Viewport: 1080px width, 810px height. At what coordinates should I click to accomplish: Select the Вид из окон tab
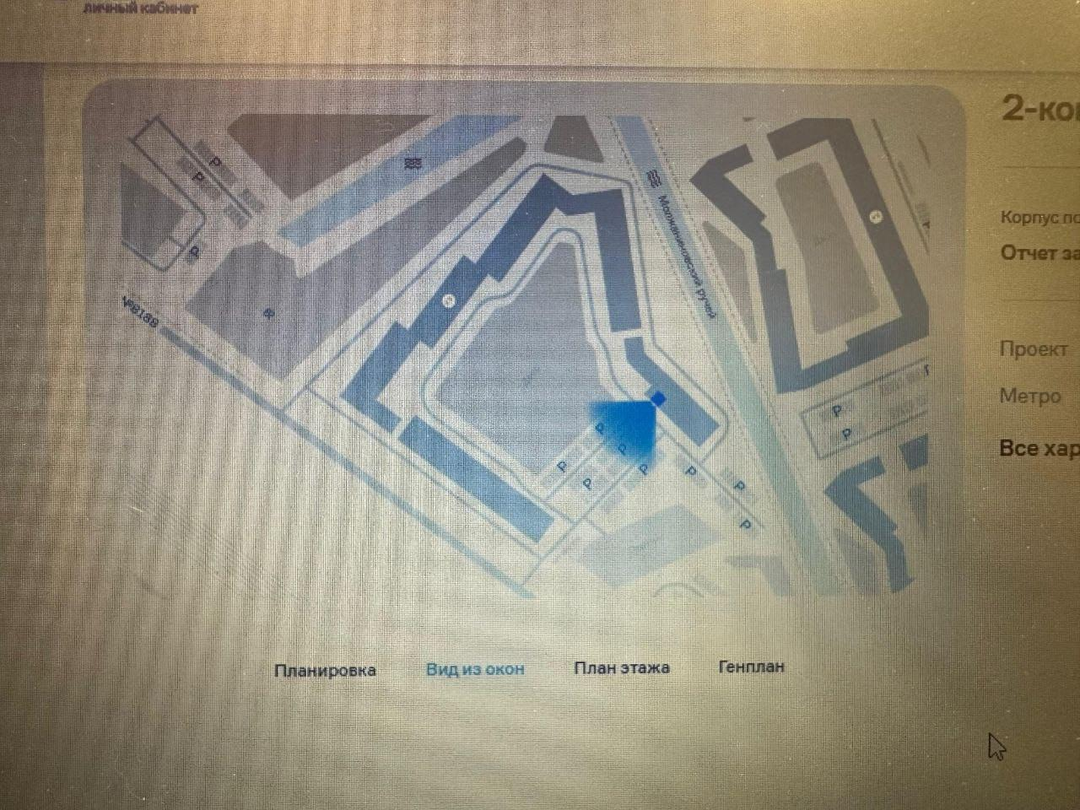click(475, 669)
